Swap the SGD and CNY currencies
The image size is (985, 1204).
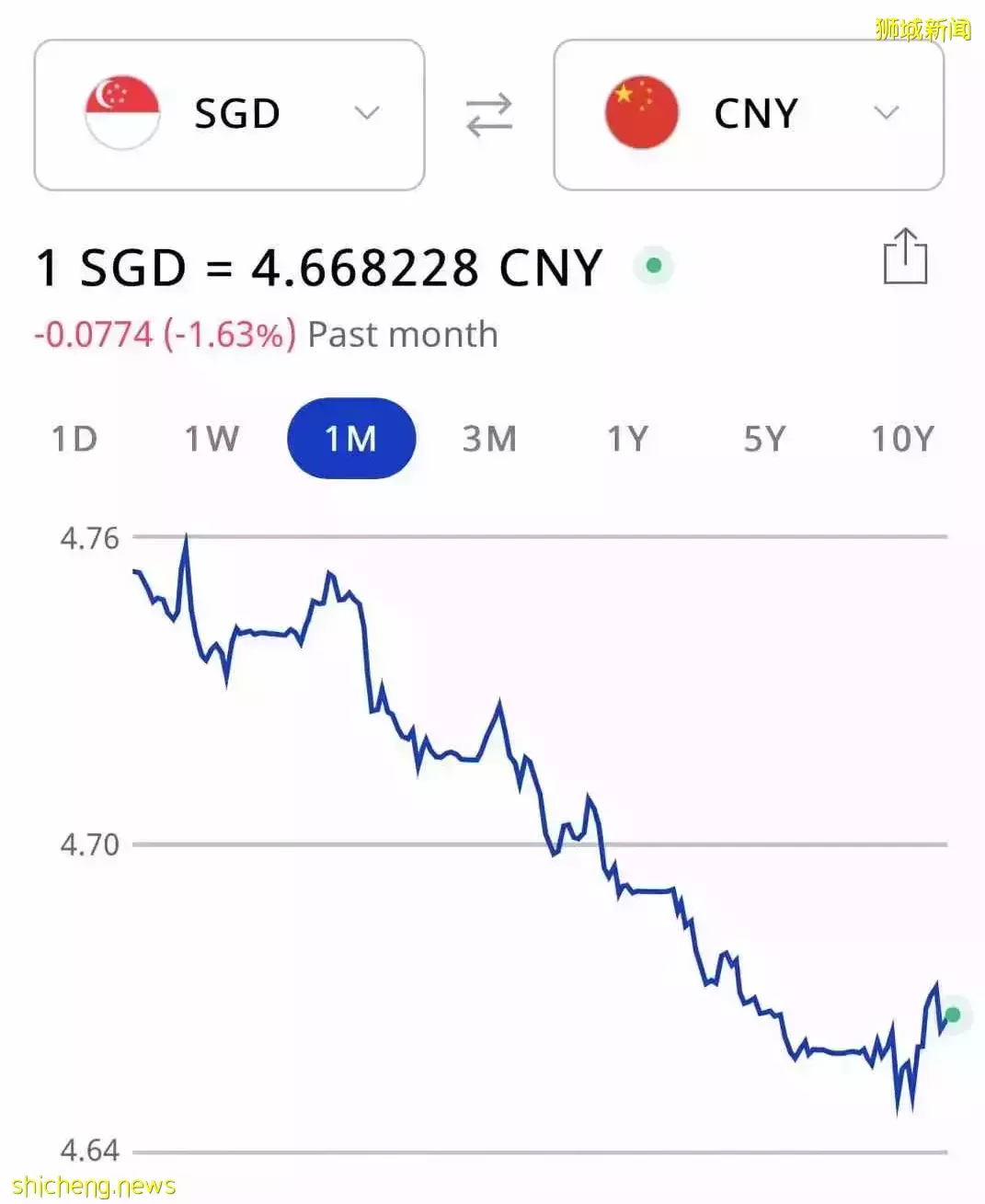tap(488, 115)
